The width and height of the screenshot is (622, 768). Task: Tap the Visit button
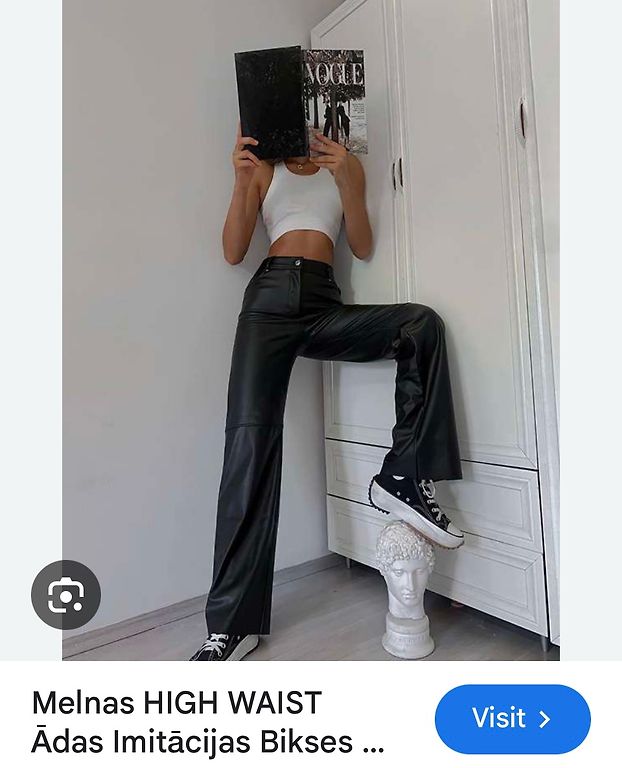512,719
